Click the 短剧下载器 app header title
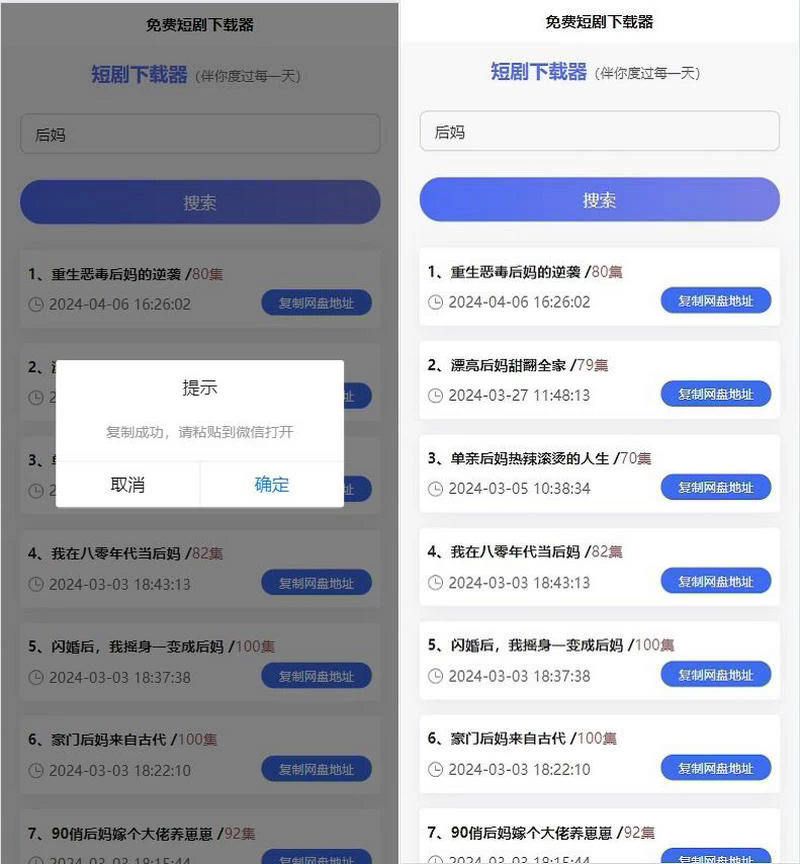The image size is (800, 864). 541,74
